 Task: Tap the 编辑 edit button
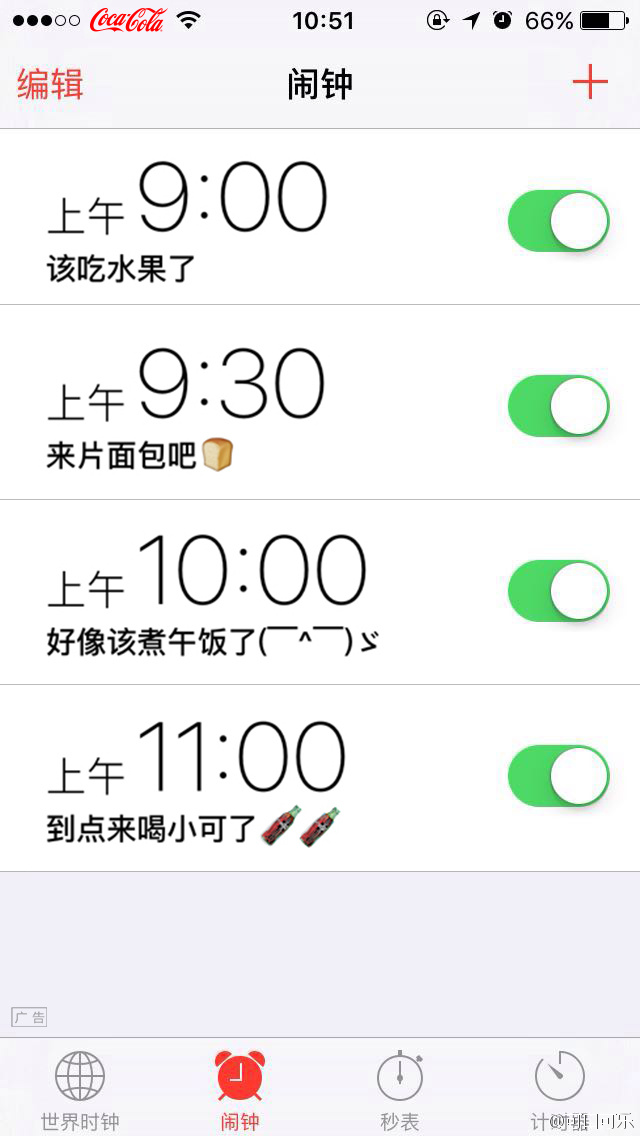tap(50, 84)
